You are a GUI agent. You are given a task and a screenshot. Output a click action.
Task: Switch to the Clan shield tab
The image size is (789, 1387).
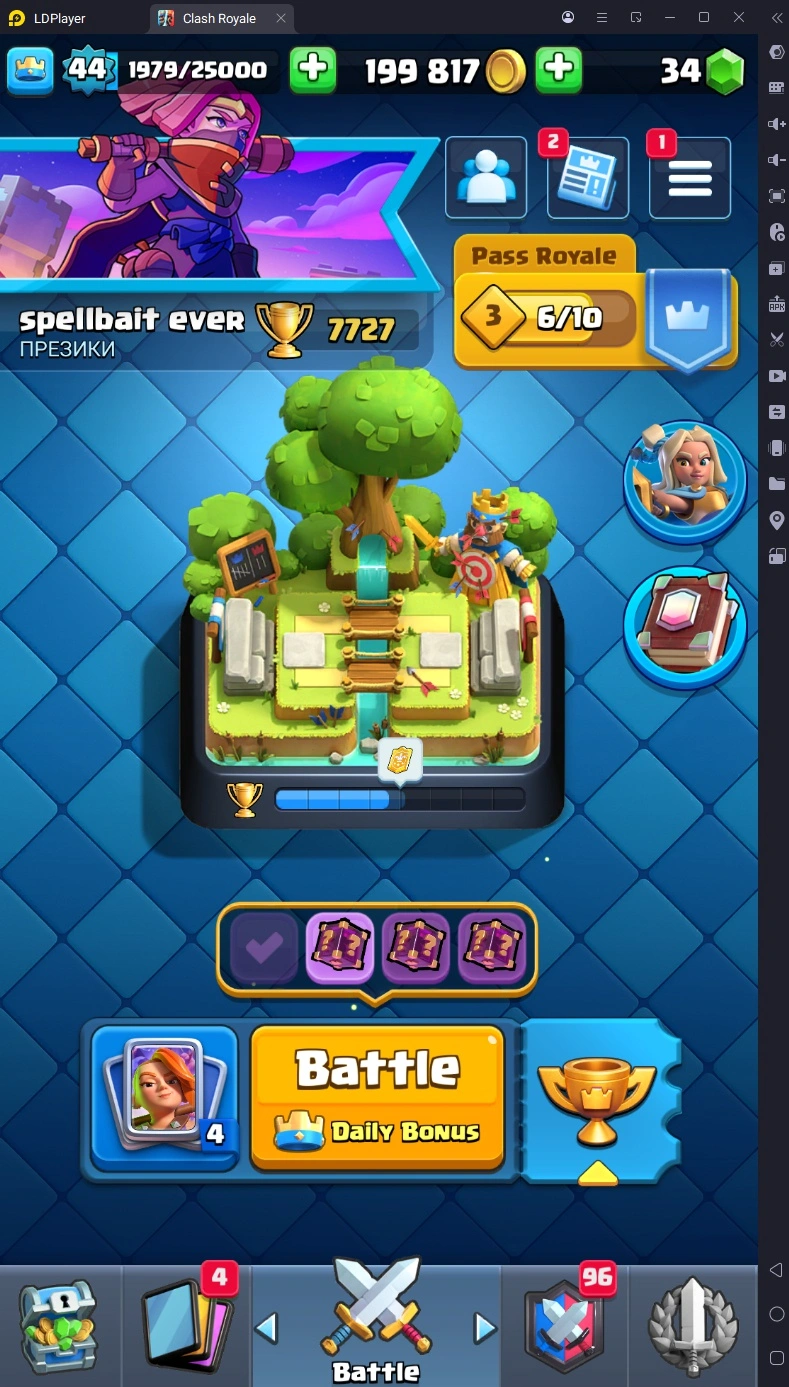(564, 1326)
